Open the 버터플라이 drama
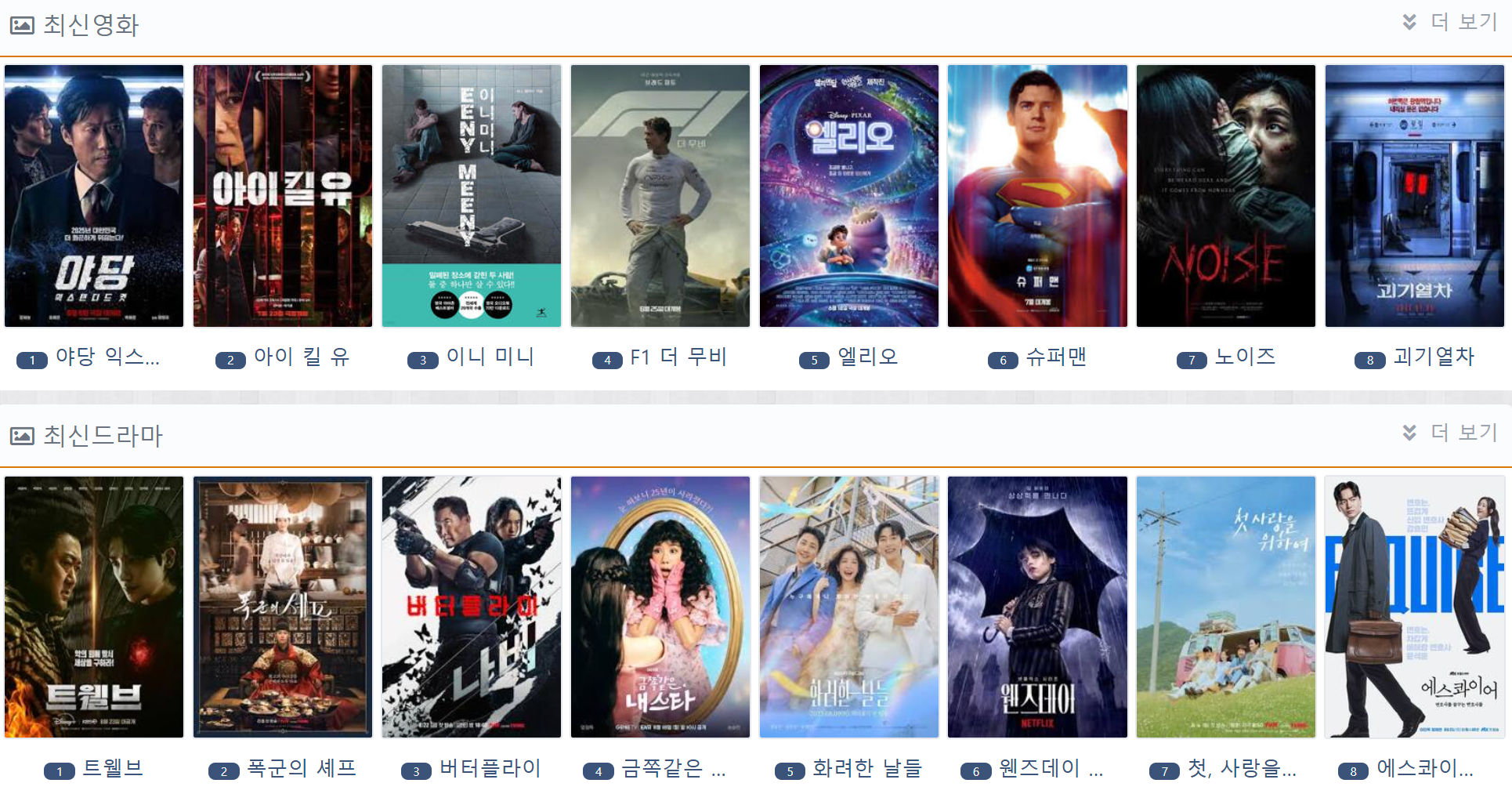This screenshot has width=1512, height=794. click(x=472, y=607)
